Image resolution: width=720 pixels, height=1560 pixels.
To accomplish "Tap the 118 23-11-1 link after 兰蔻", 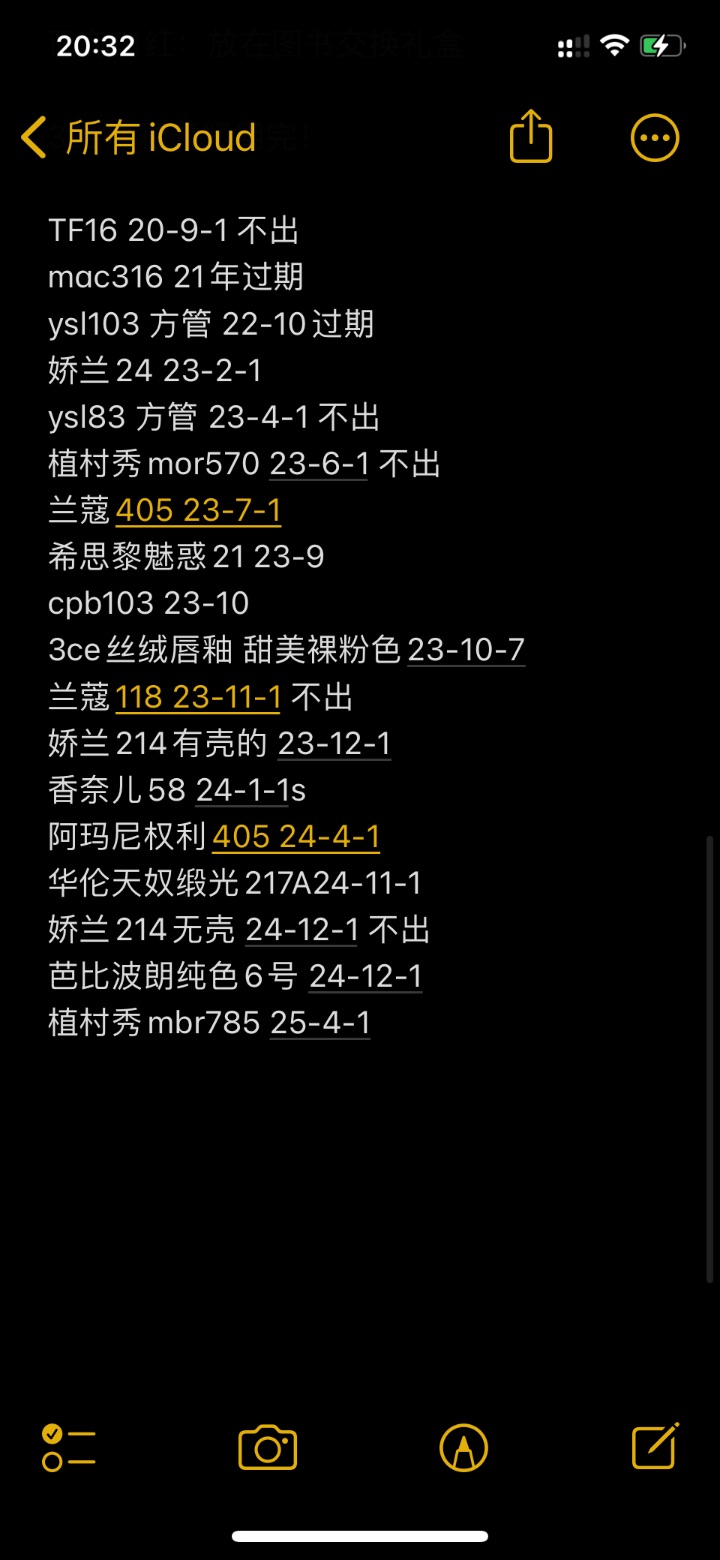I will (198, 697).
